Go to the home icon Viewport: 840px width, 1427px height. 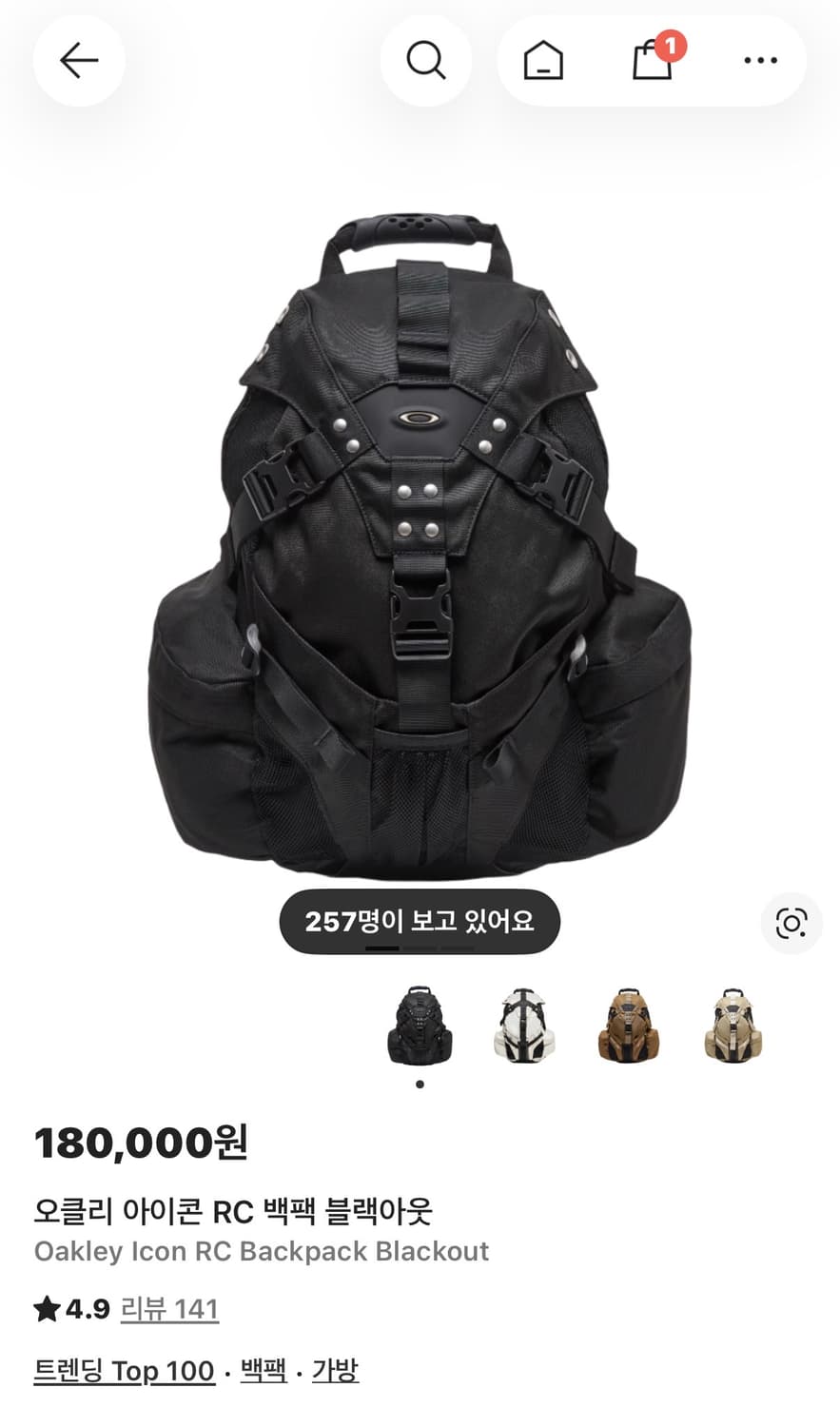tap(541, 59)
